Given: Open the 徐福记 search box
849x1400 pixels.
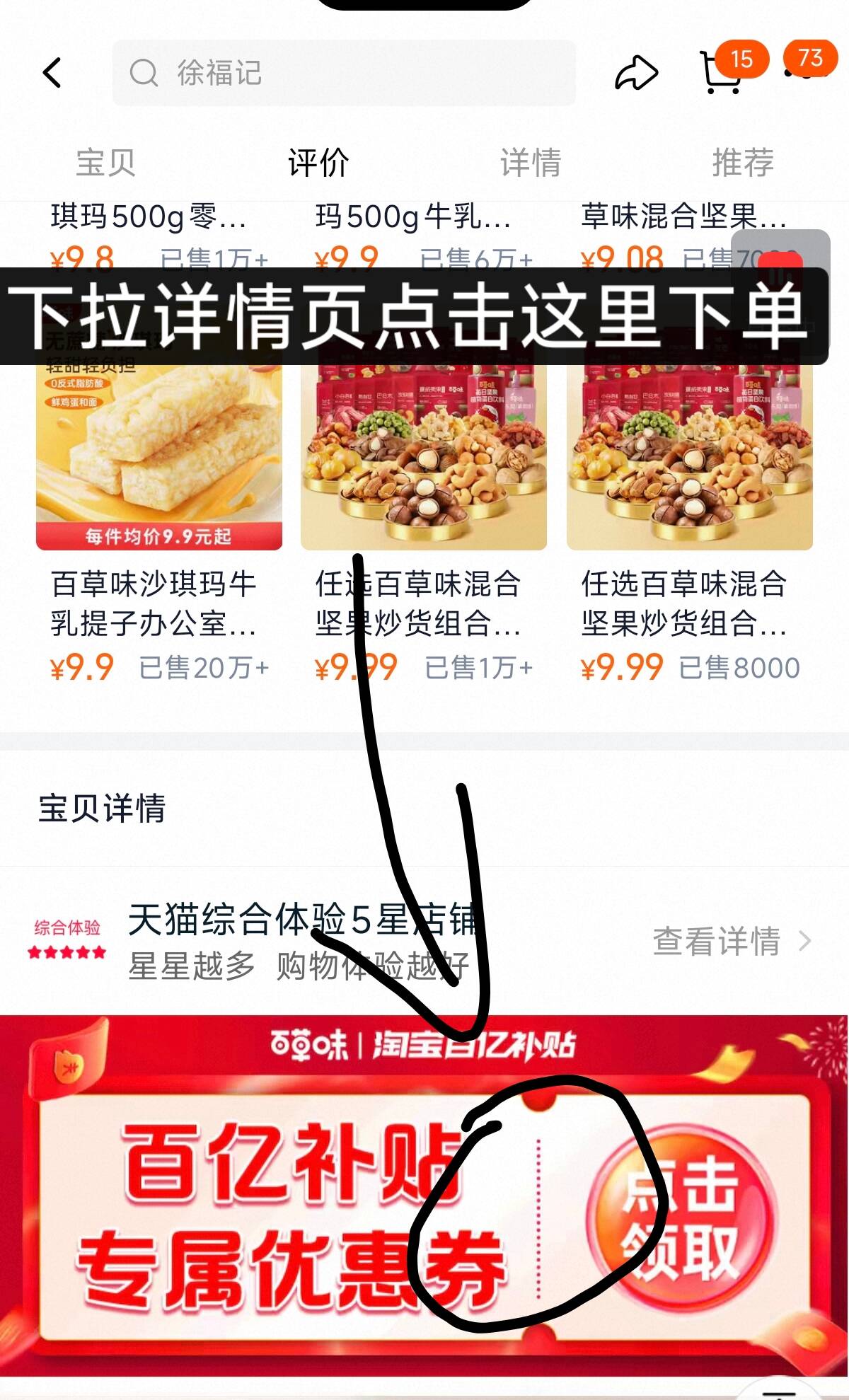Looking at the screenshot, I should point(344,73).
